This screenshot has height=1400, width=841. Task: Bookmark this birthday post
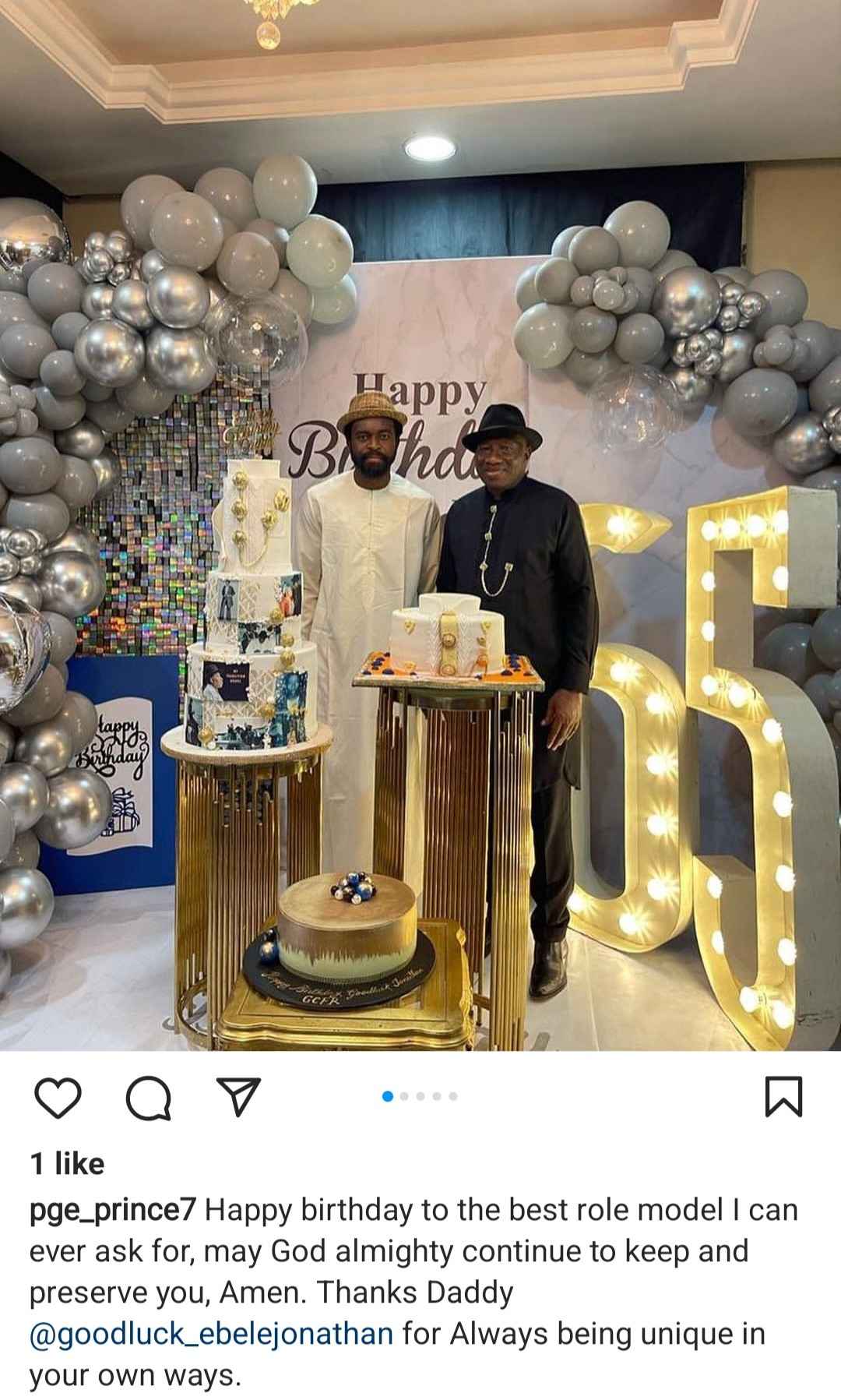click(783, 1097)
